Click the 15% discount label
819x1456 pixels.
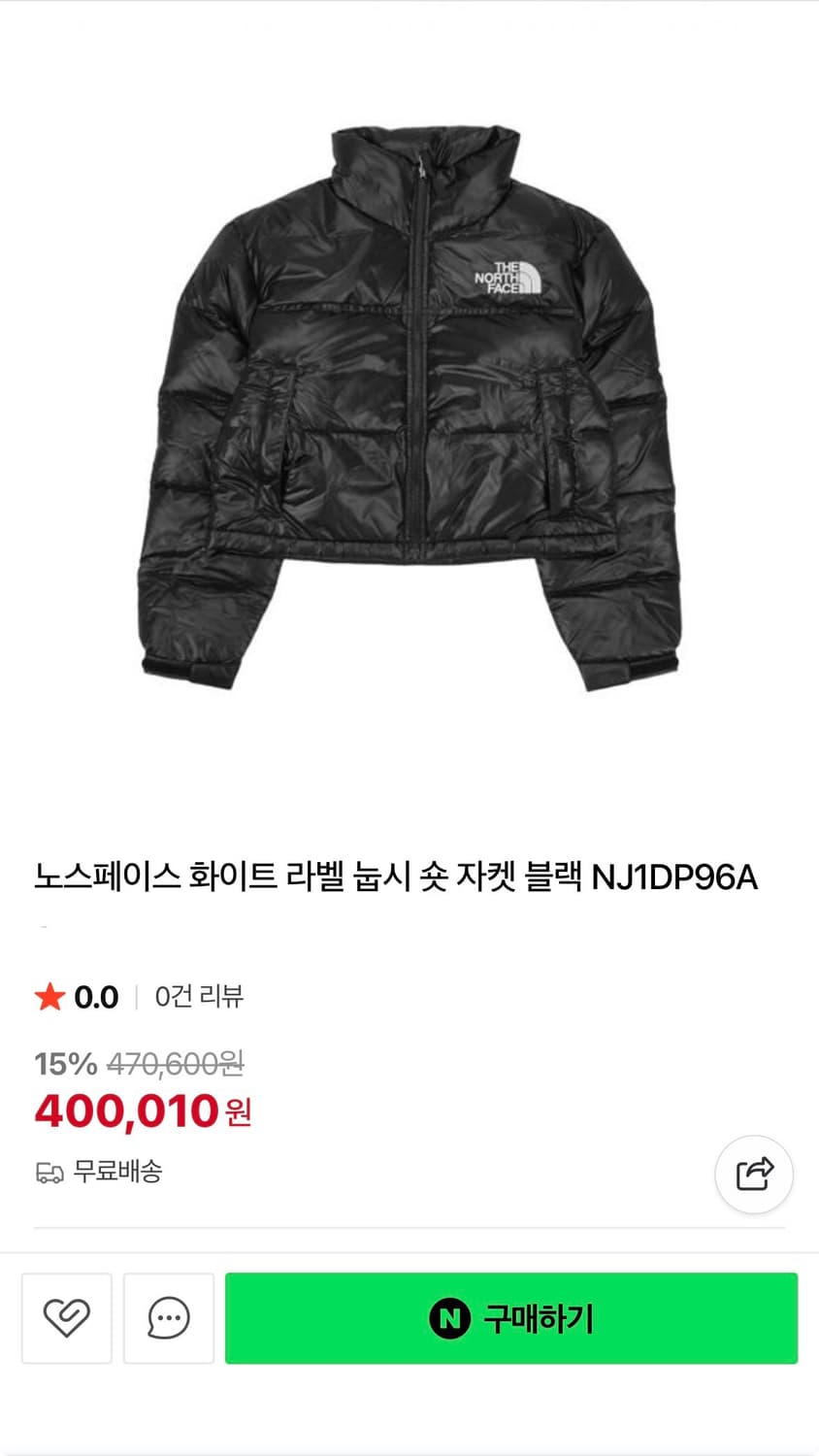coord(62,1064)
